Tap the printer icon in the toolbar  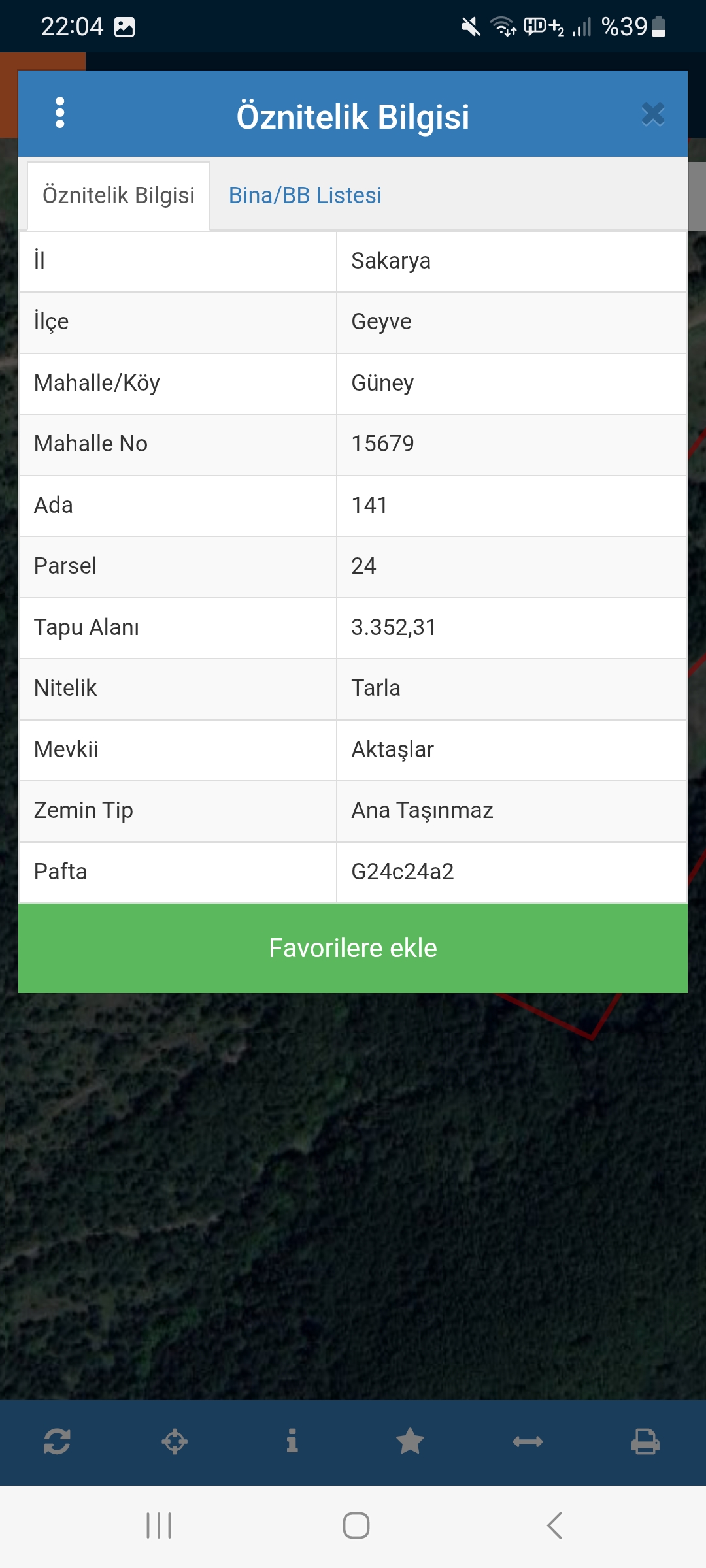[645, 1441]
